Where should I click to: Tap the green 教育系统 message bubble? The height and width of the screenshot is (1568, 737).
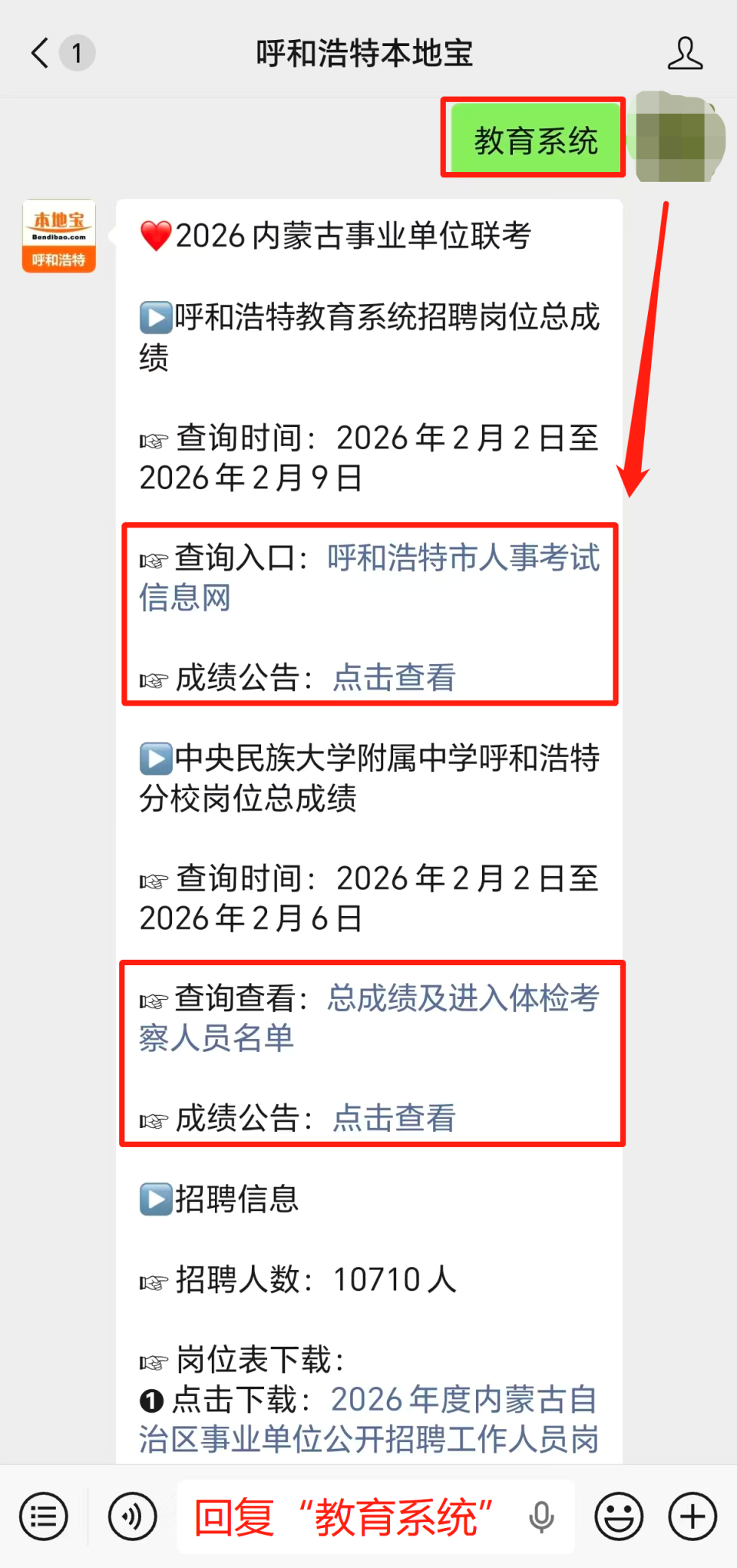click(533, 138)
